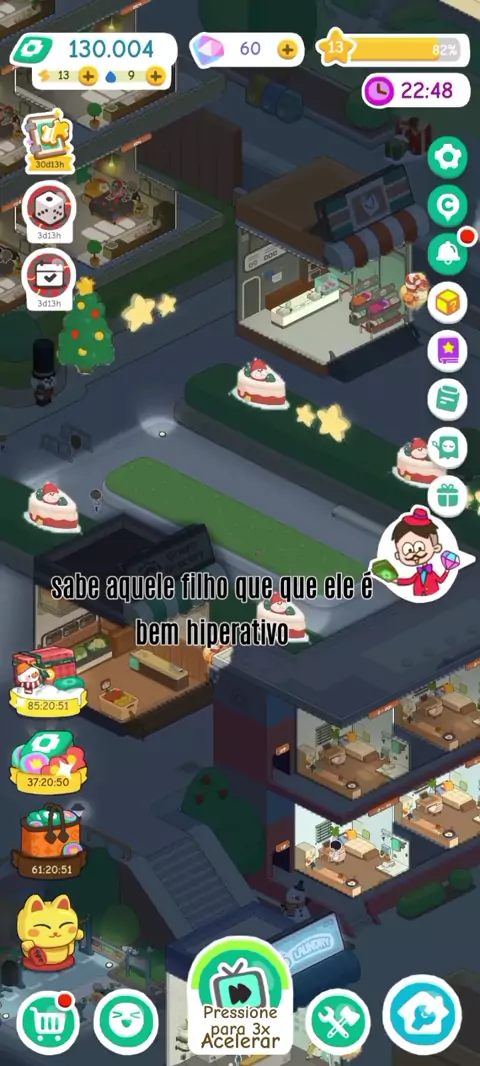Tap the mustached man offer bubble

416,553
